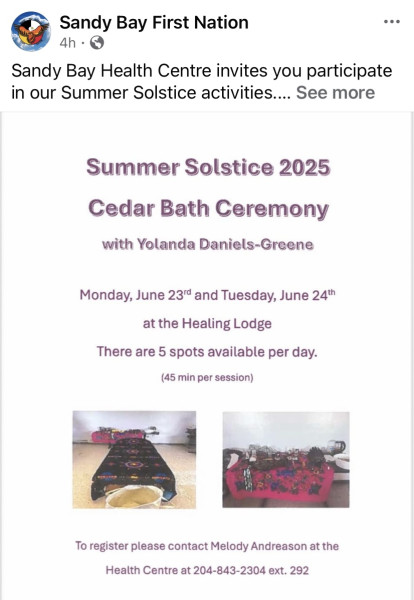The height and width of the screenshot is (600, 414).
Task: Expand the post text with See more
Action: [x=335, y=93]
